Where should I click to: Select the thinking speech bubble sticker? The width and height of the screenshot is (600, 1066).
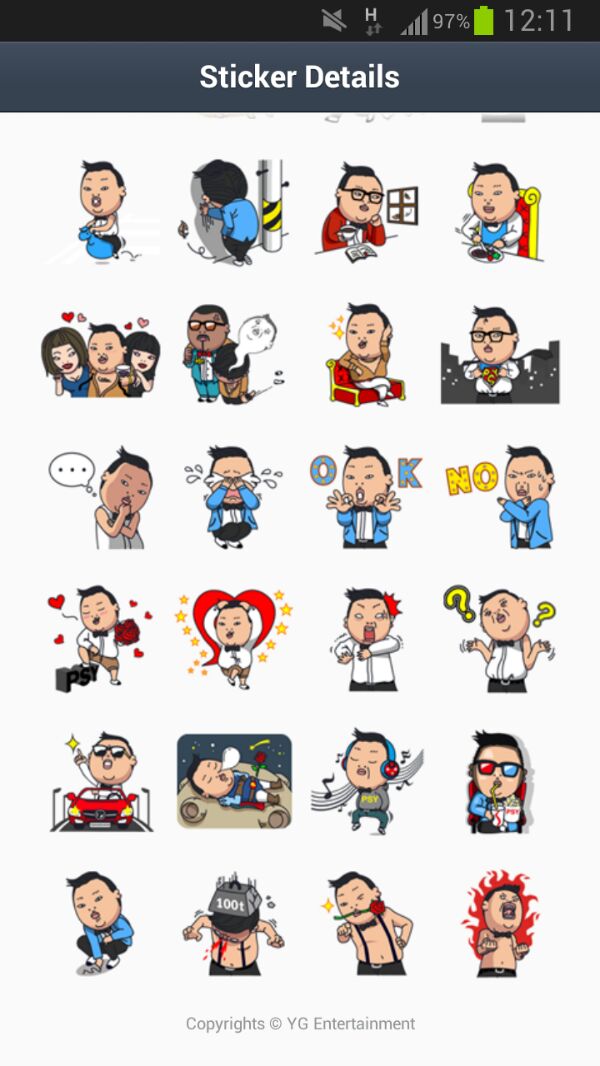[100, 497]
